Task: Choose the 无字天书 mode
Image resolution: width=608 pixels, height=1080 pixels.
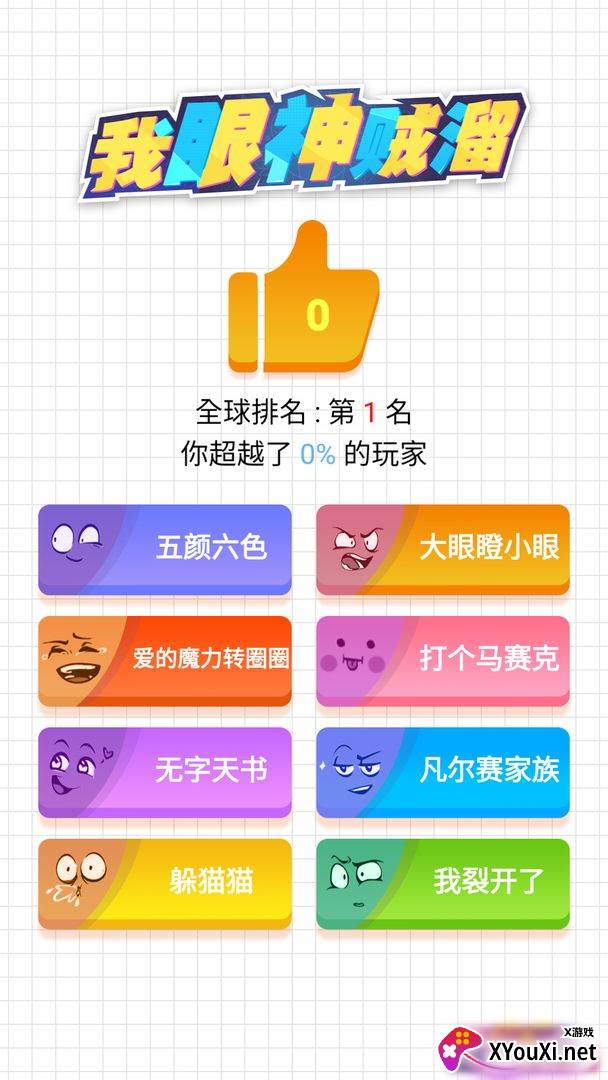Action: pos(165,772)
